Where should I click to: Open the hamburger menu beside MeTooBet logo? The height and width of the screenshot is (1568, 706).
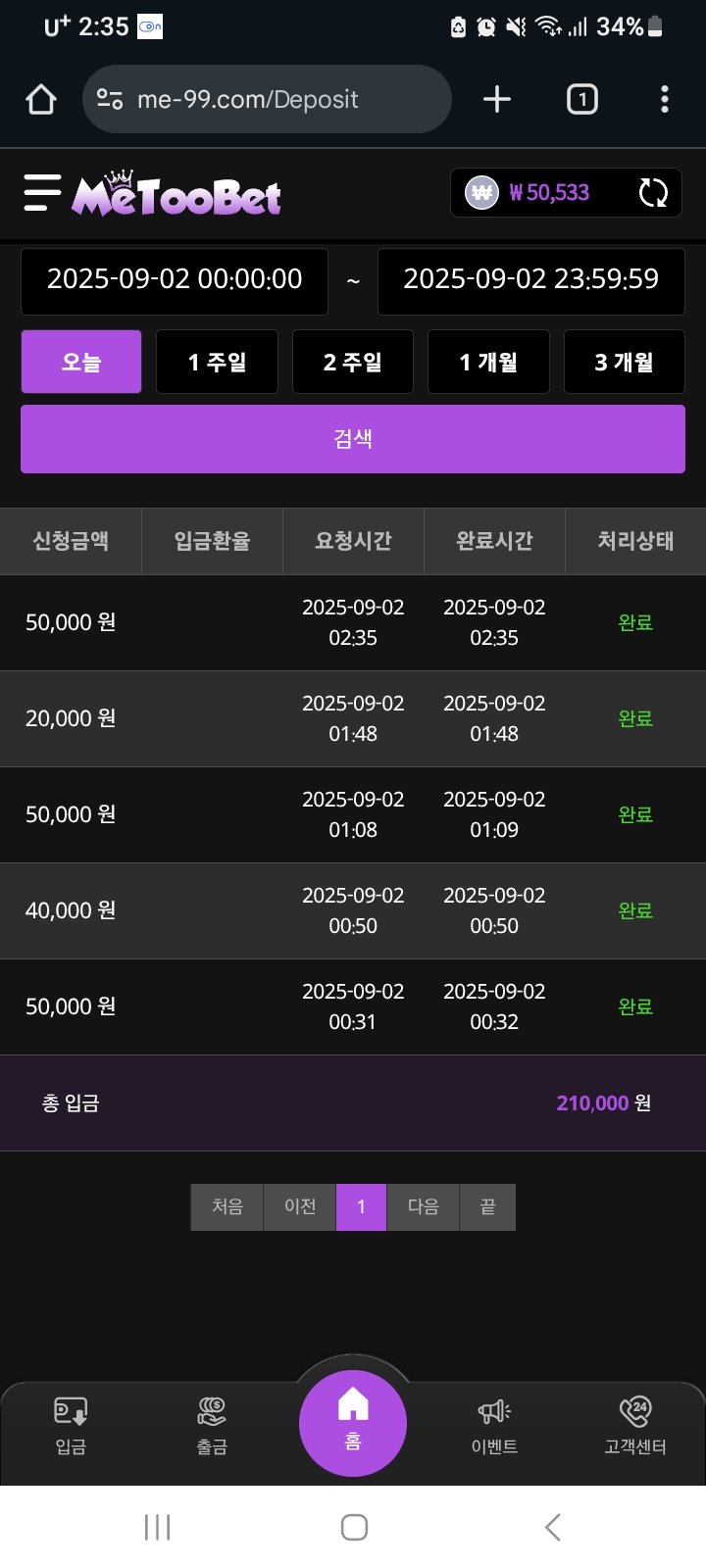coord(42,193)
